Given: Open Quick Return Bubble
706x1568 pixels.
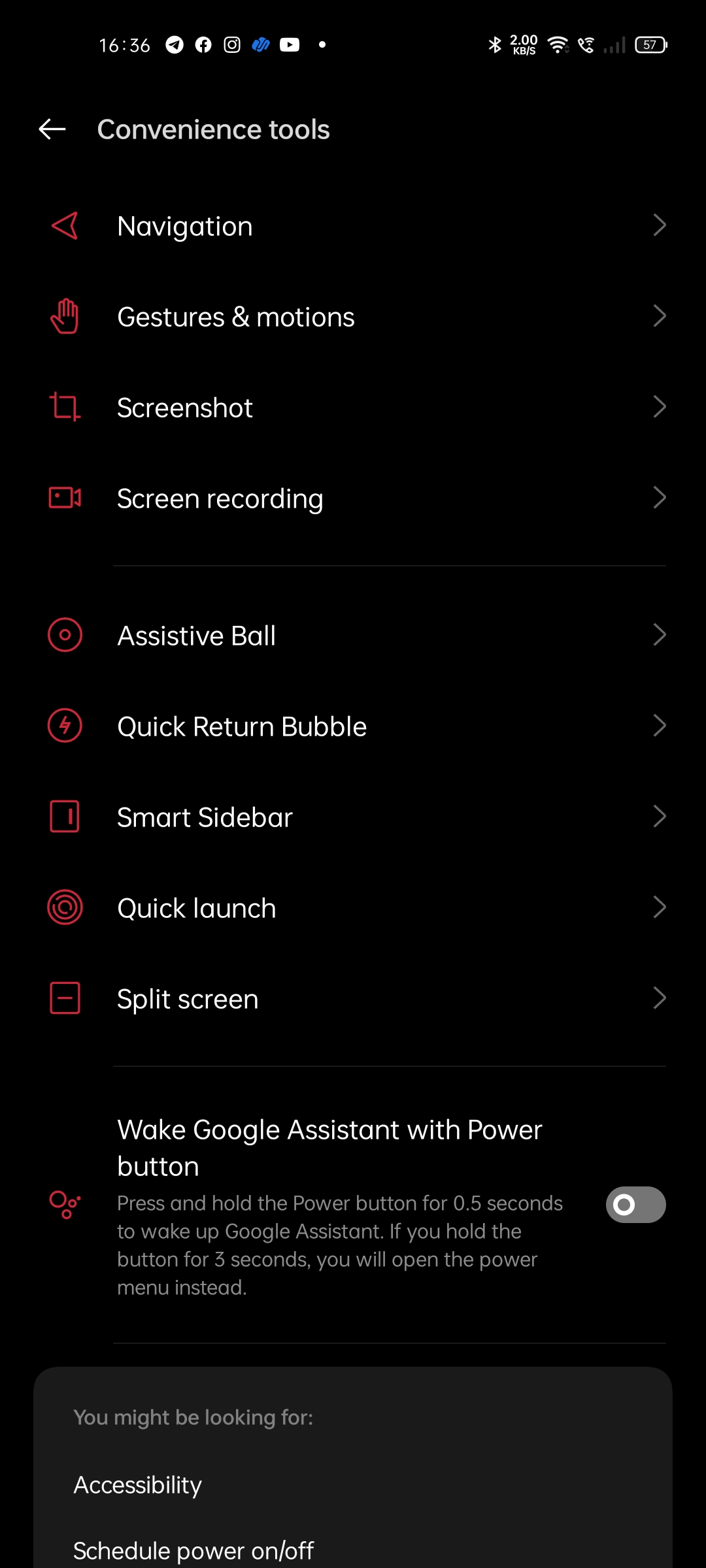Looking at the screenshot, I should pos(353,726).
